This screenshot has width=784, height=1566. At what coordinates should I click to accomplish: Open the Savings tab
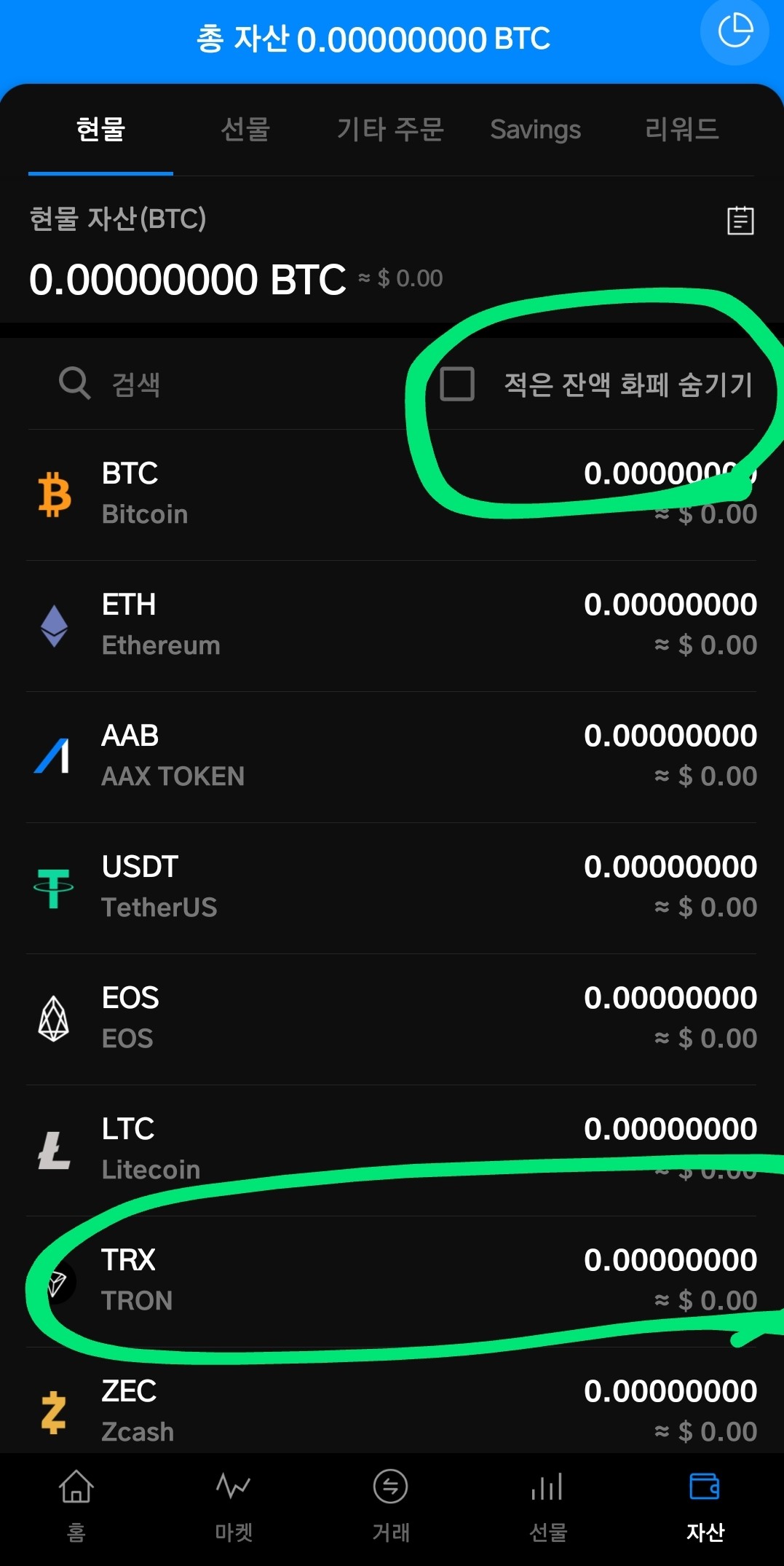tap(535, 130)
